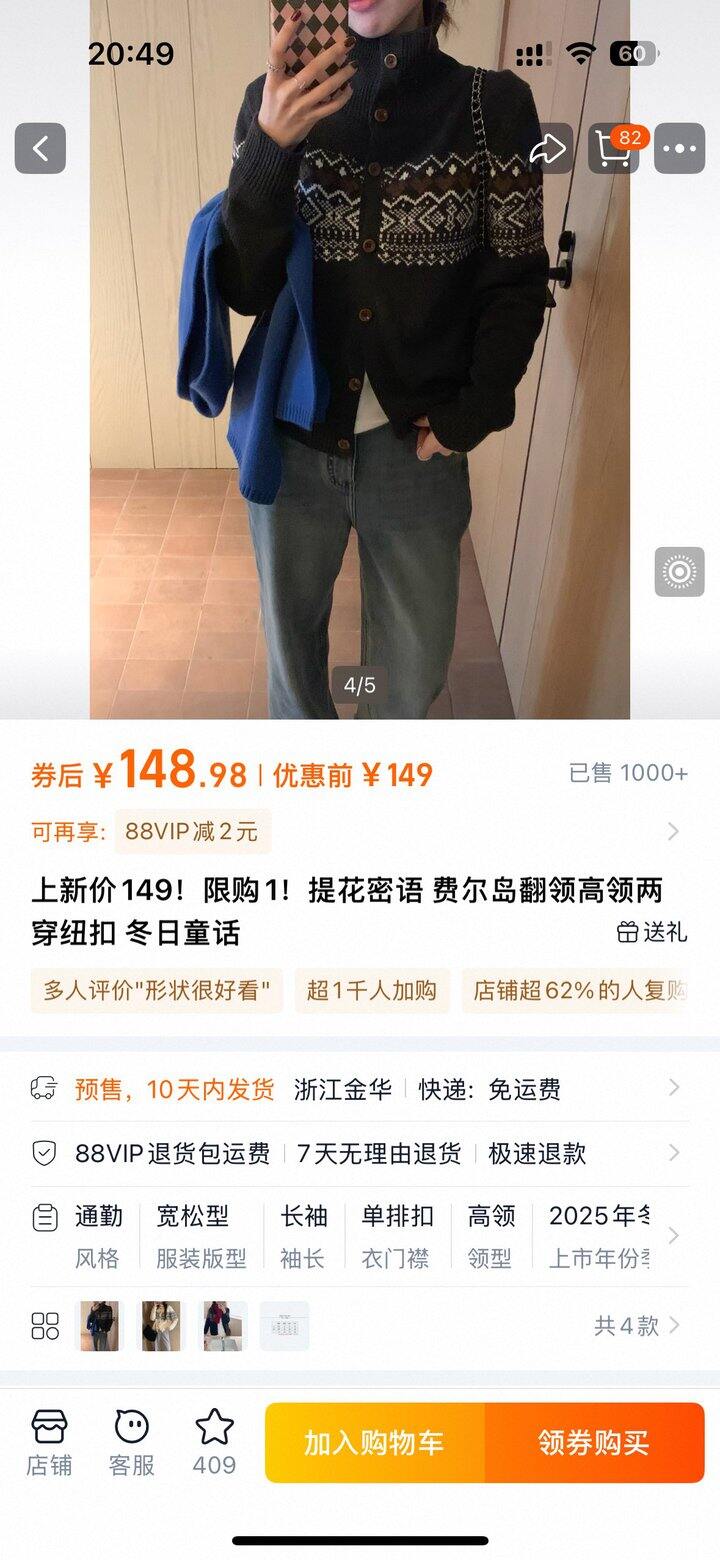720x1560 pixels.
Task: View all styles via 共4款
Action: coord(636,1326)
